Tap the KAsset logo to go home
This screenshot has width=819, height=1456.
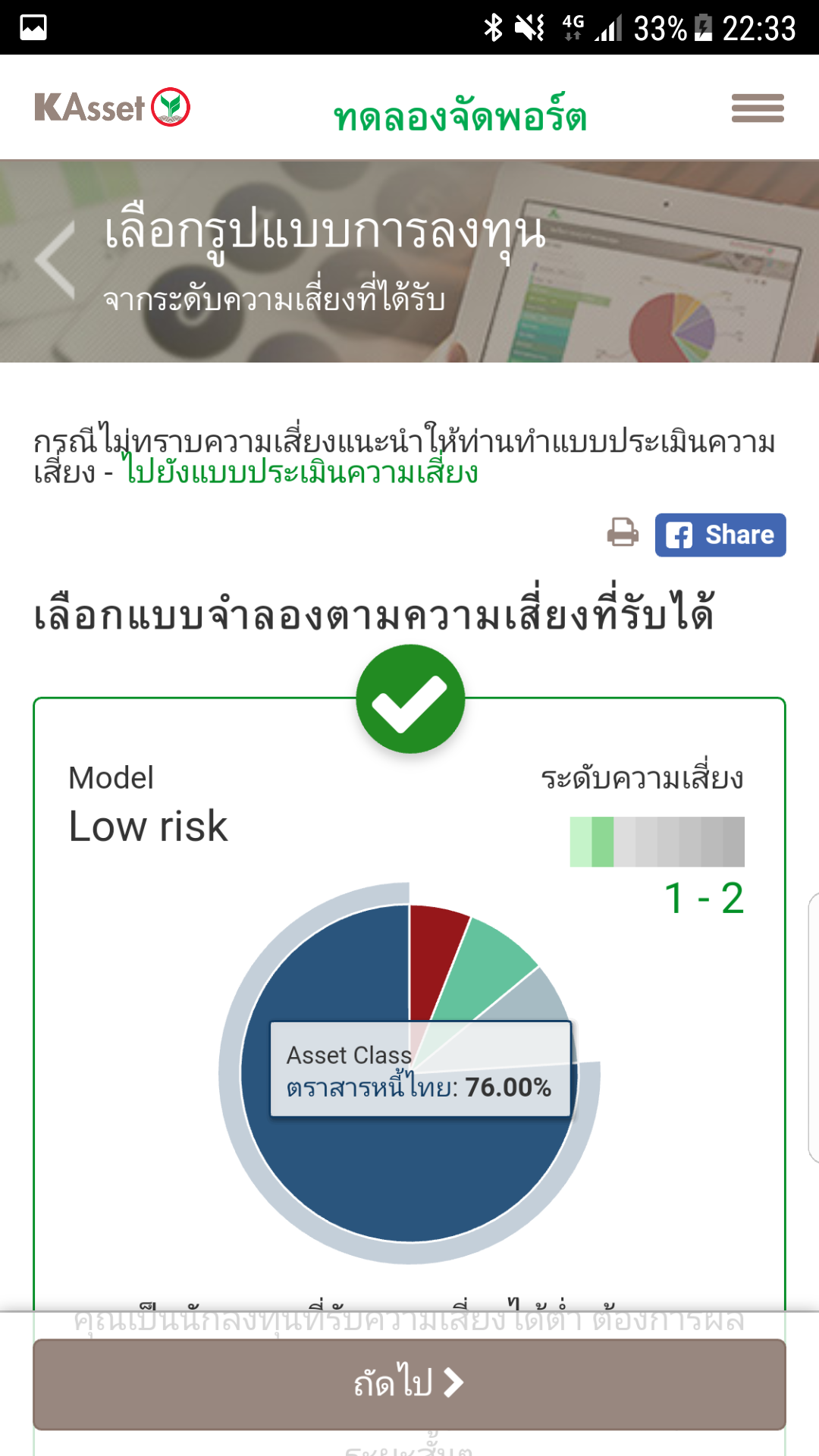tap(112, 108)
